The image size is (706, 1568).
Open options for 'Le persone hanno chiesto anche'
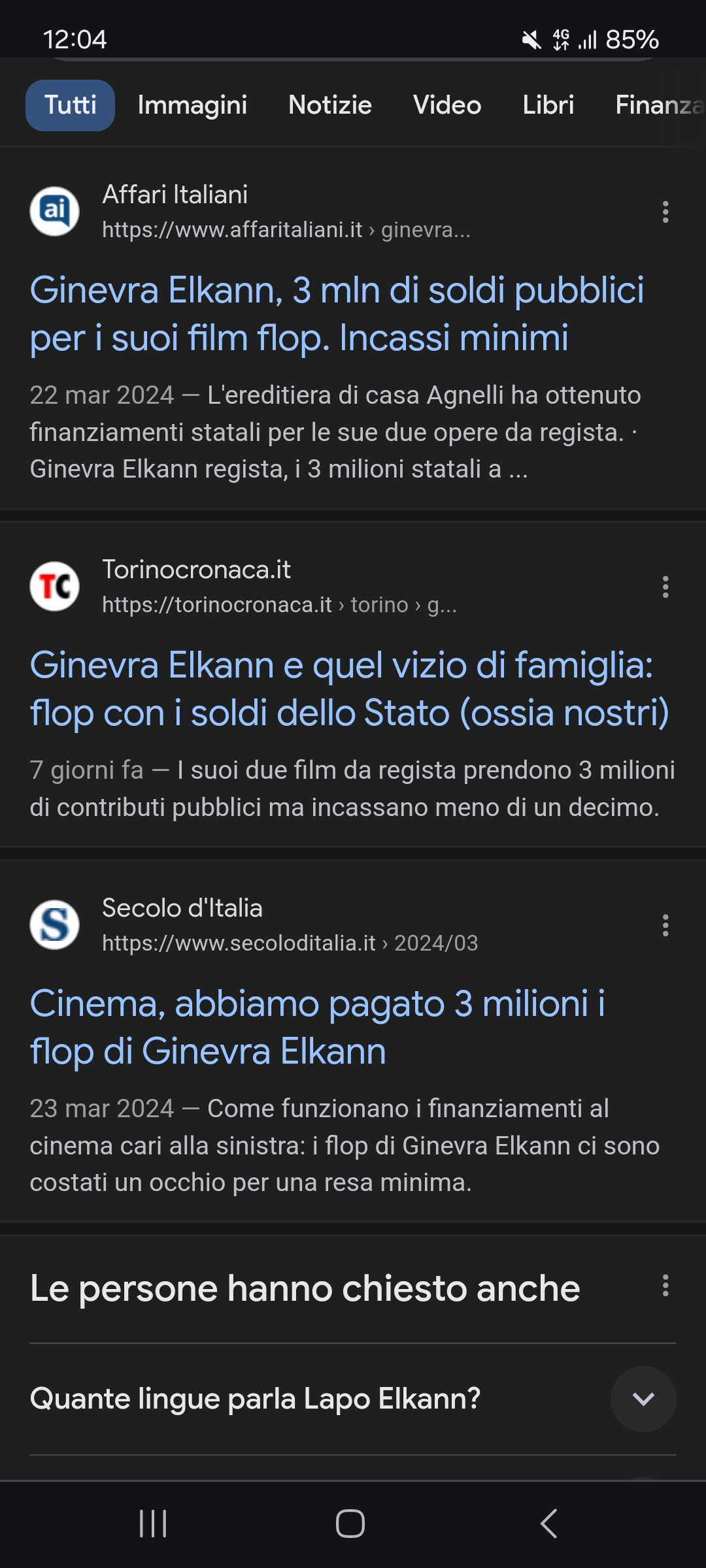coord(665,1285)
